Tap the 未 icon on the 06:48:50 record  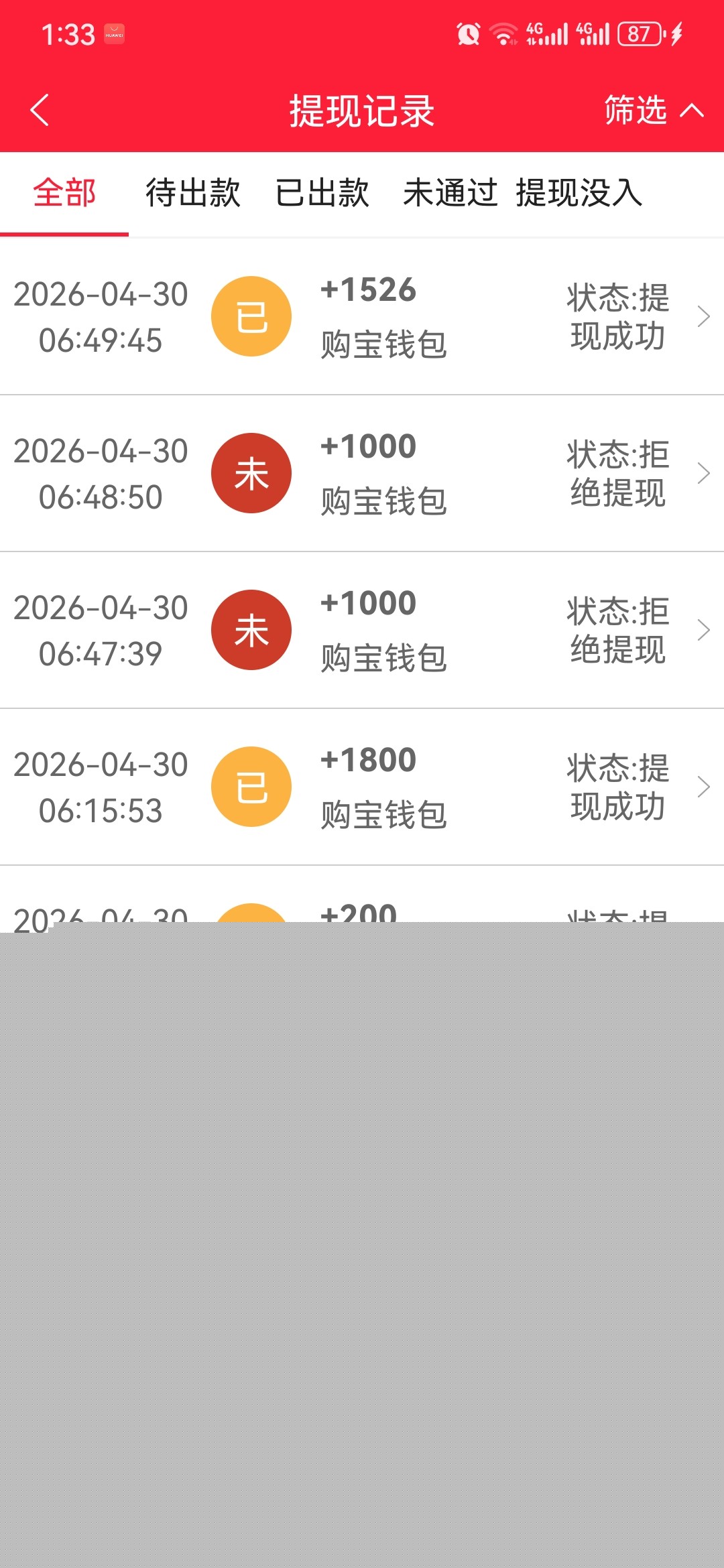point(251,472)
